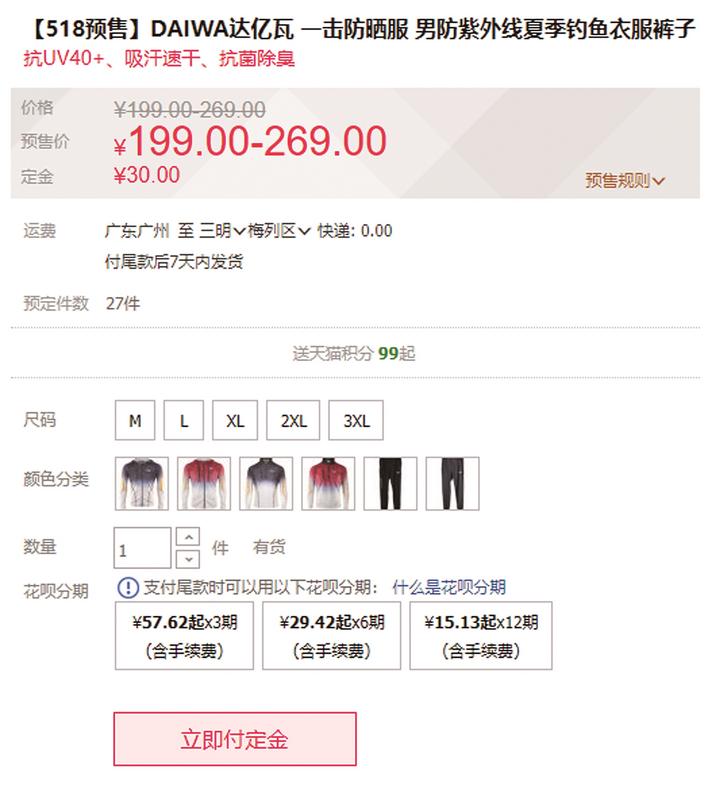This screenshot has width=708, height=812.
Task: Pick size 2XL
Action: pyautogui.click(x=293, y=421)
